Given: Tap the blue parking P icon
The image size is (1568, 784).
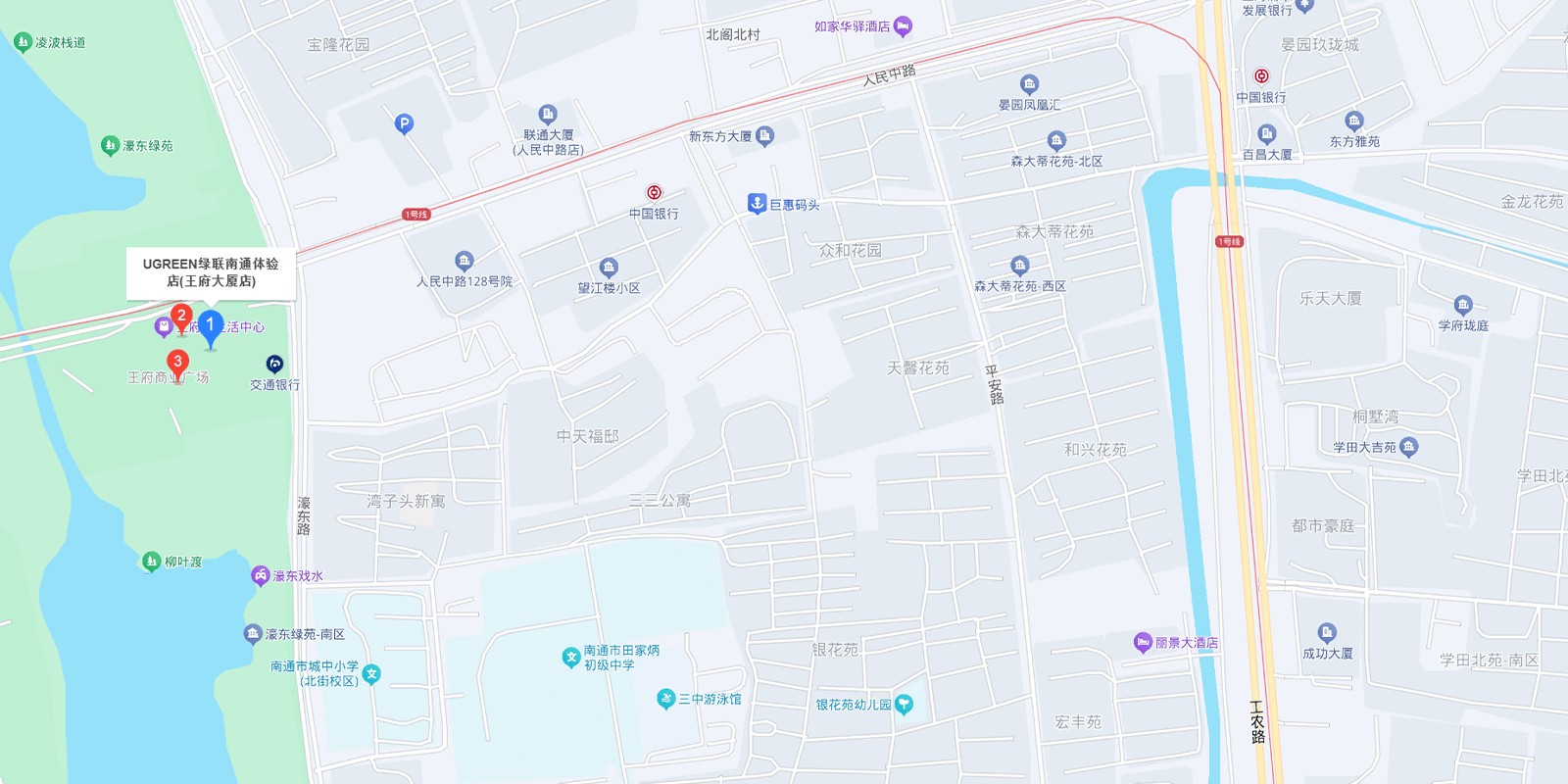Looking at the screenshot, I should 404,123.
